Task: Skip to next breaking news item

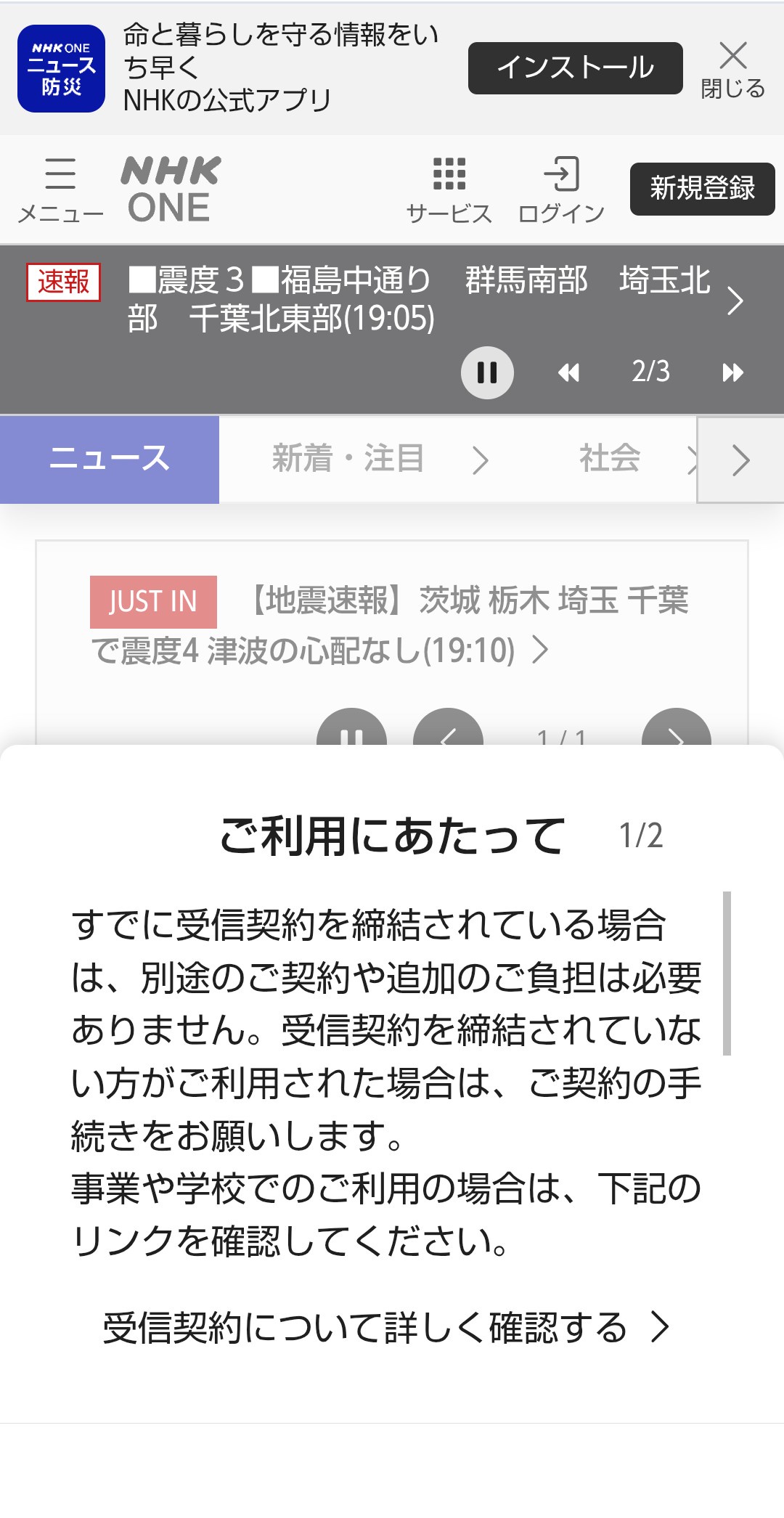Action: tap(732, 372)
